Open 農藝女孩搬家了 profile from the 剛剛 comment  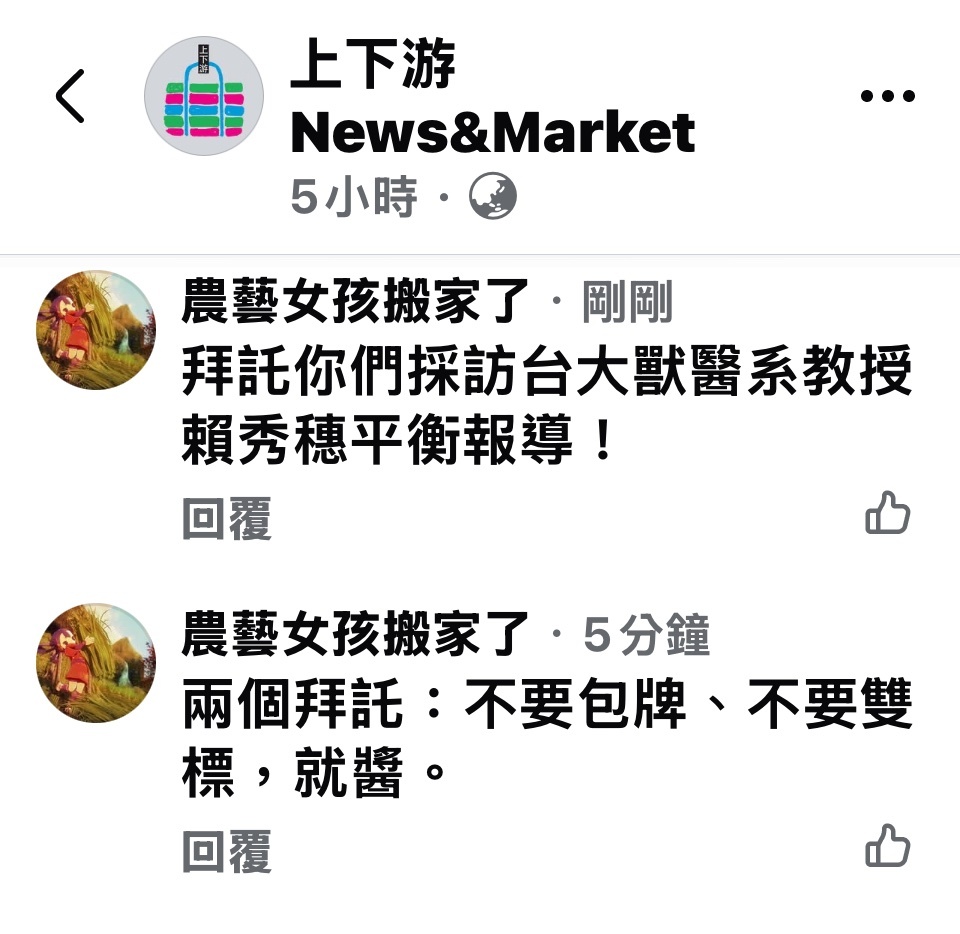pyautogui.click(x=356, y=302)
